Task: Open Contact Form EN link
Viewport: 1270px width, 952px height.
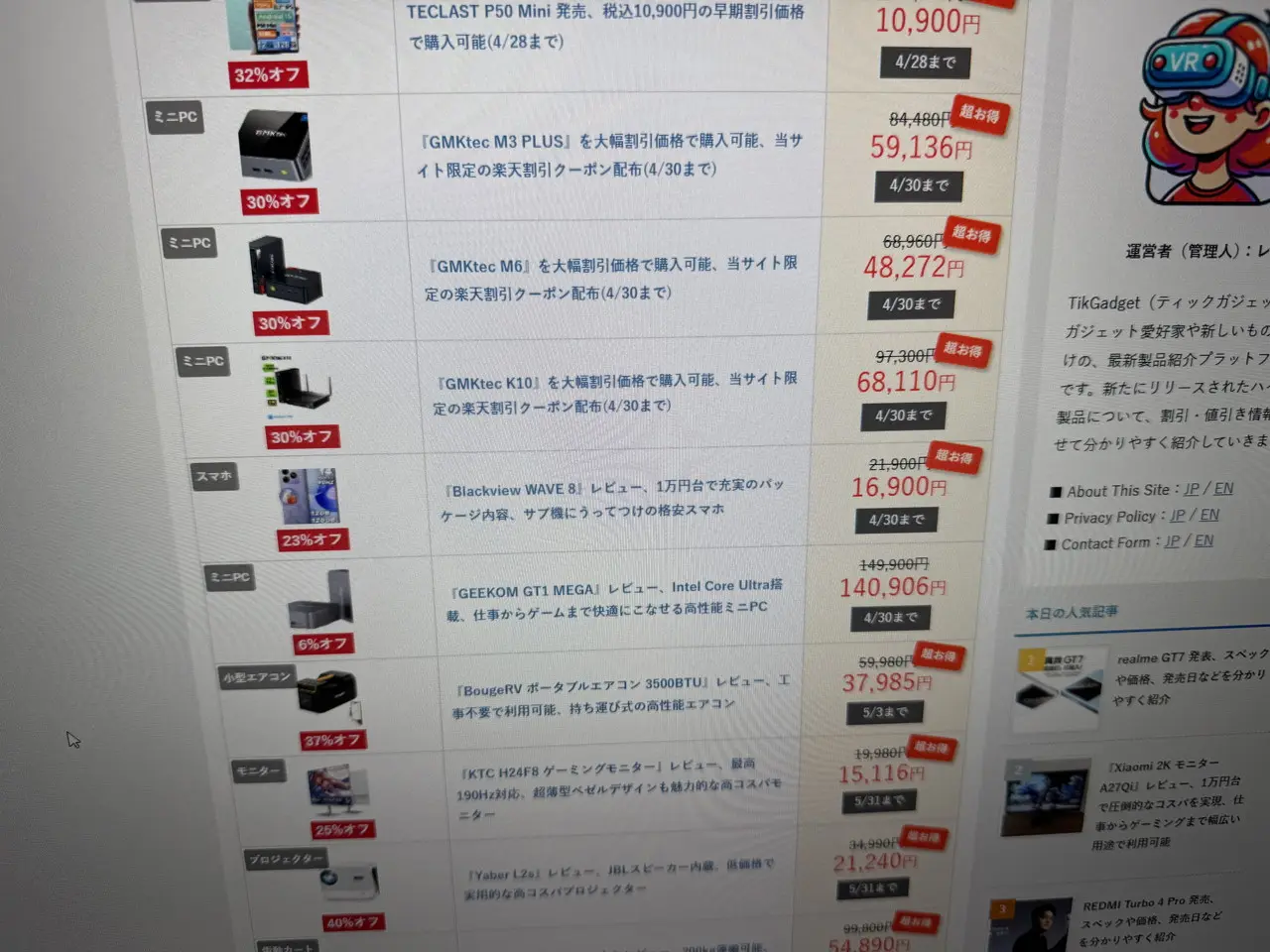Action: [1204, 540]
